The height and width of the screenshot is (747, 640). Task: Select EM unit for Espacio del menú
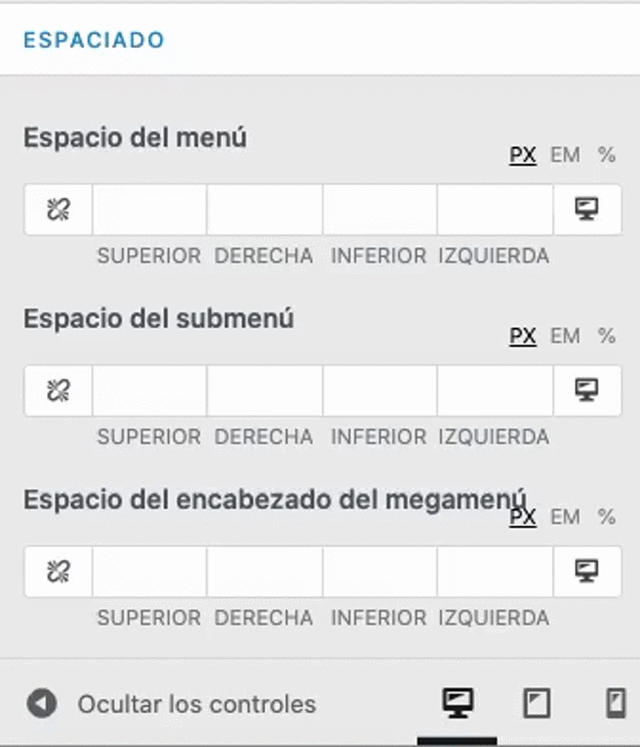(x=565, y=155)
